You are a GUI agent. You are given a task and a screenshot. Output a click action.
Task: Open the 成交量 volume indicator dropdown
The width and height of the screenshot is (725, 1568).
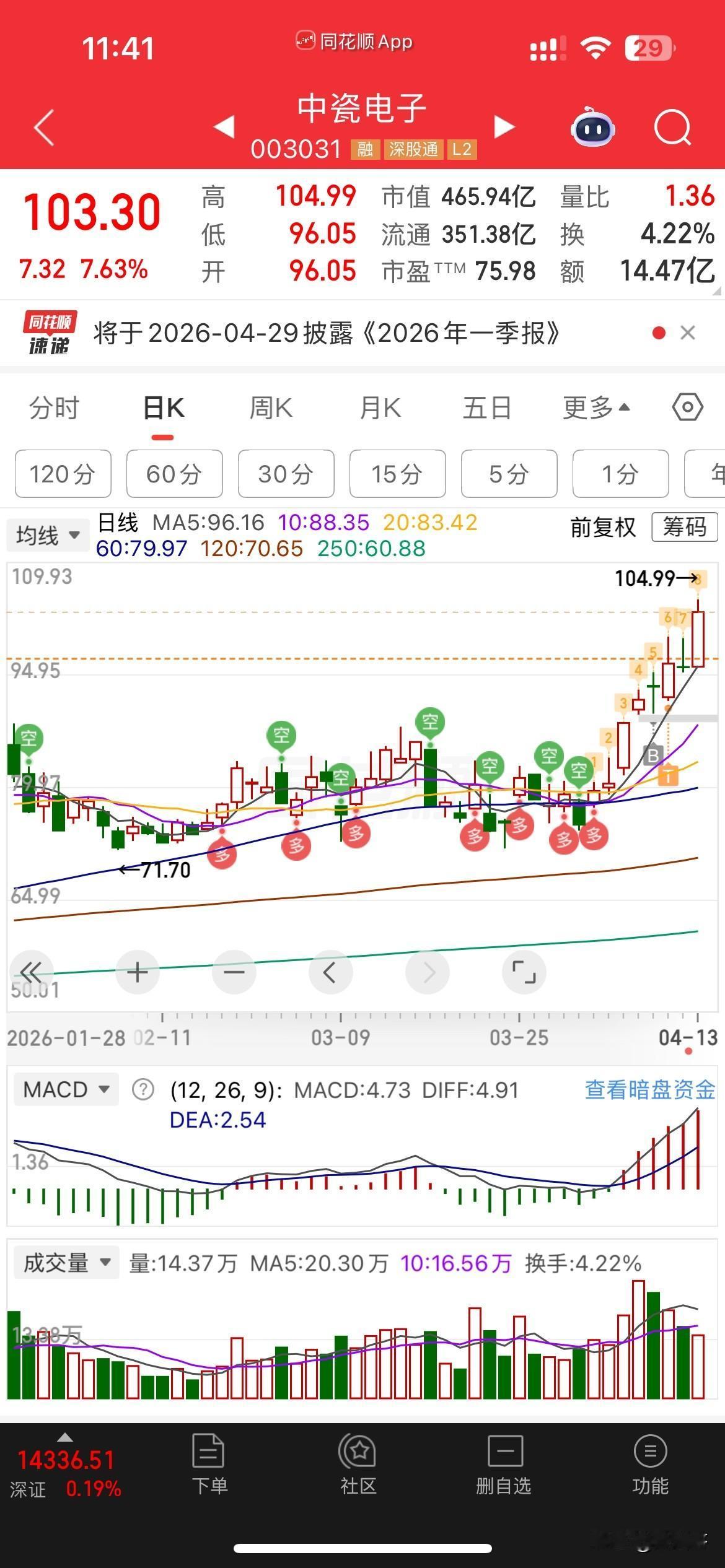coord(66,1263)
